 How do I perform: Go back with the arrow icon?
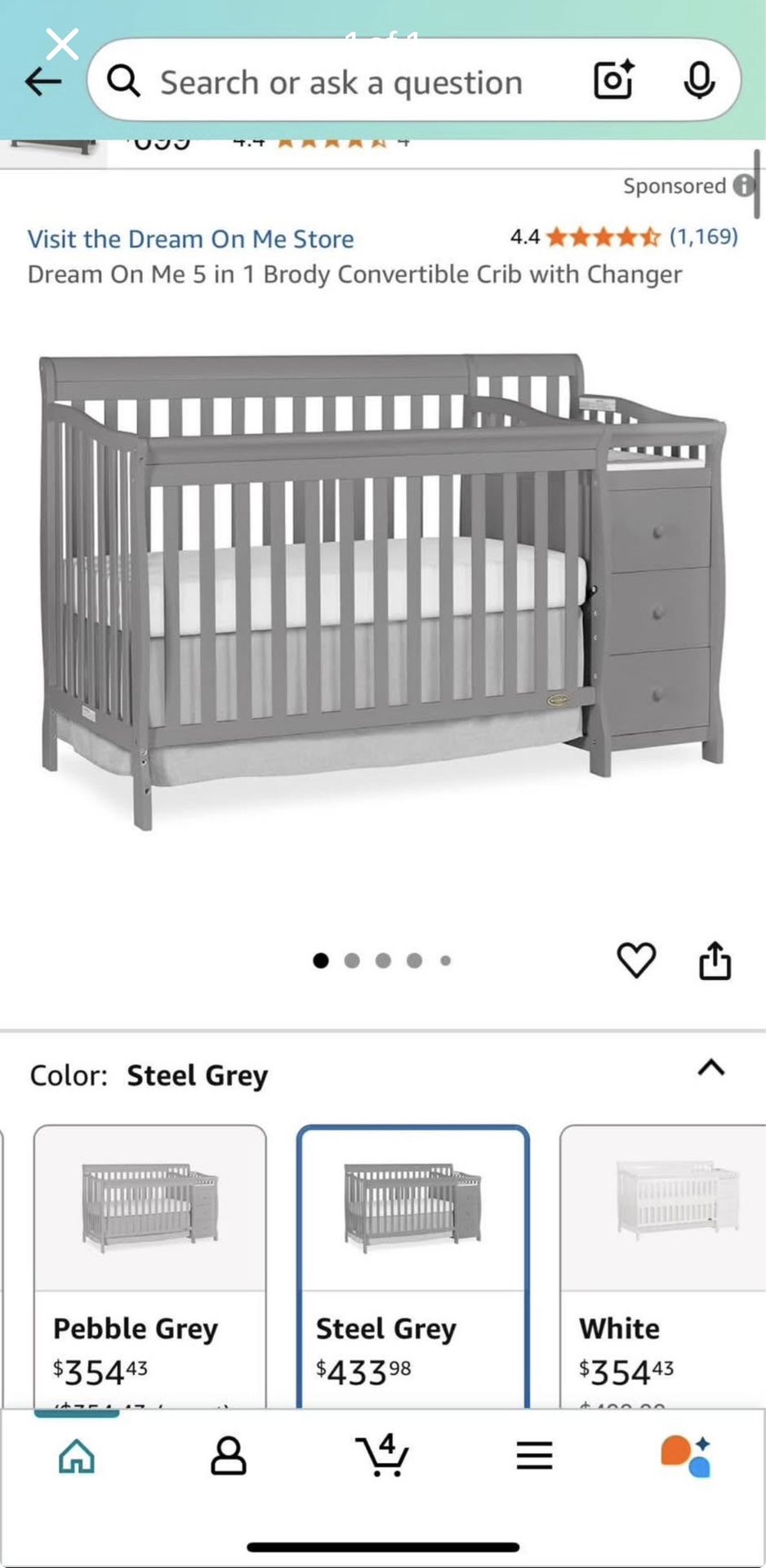(42, 82)
